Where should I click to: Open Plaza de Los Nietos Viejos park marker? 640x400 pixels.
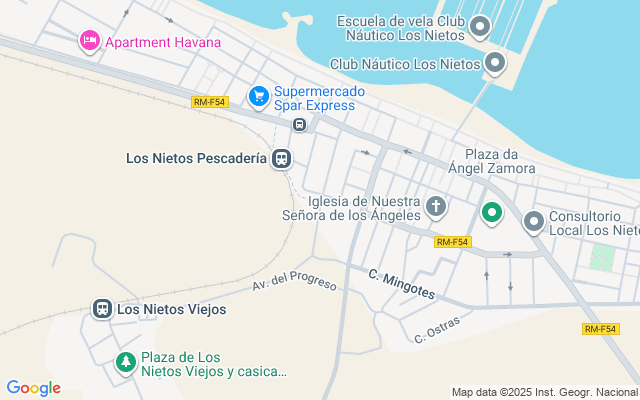pos(126,362)
